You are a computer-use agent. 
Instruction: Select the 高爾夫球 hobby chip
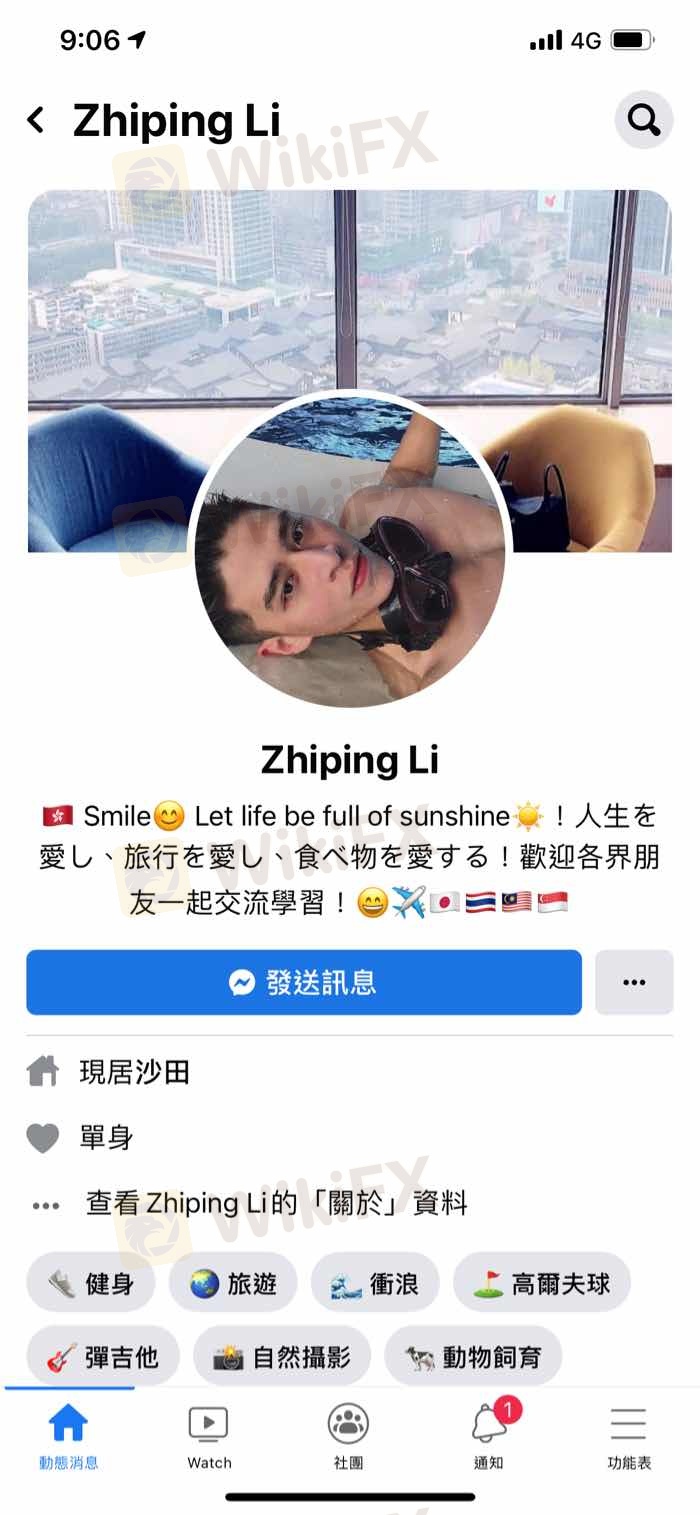point(542,1283)
